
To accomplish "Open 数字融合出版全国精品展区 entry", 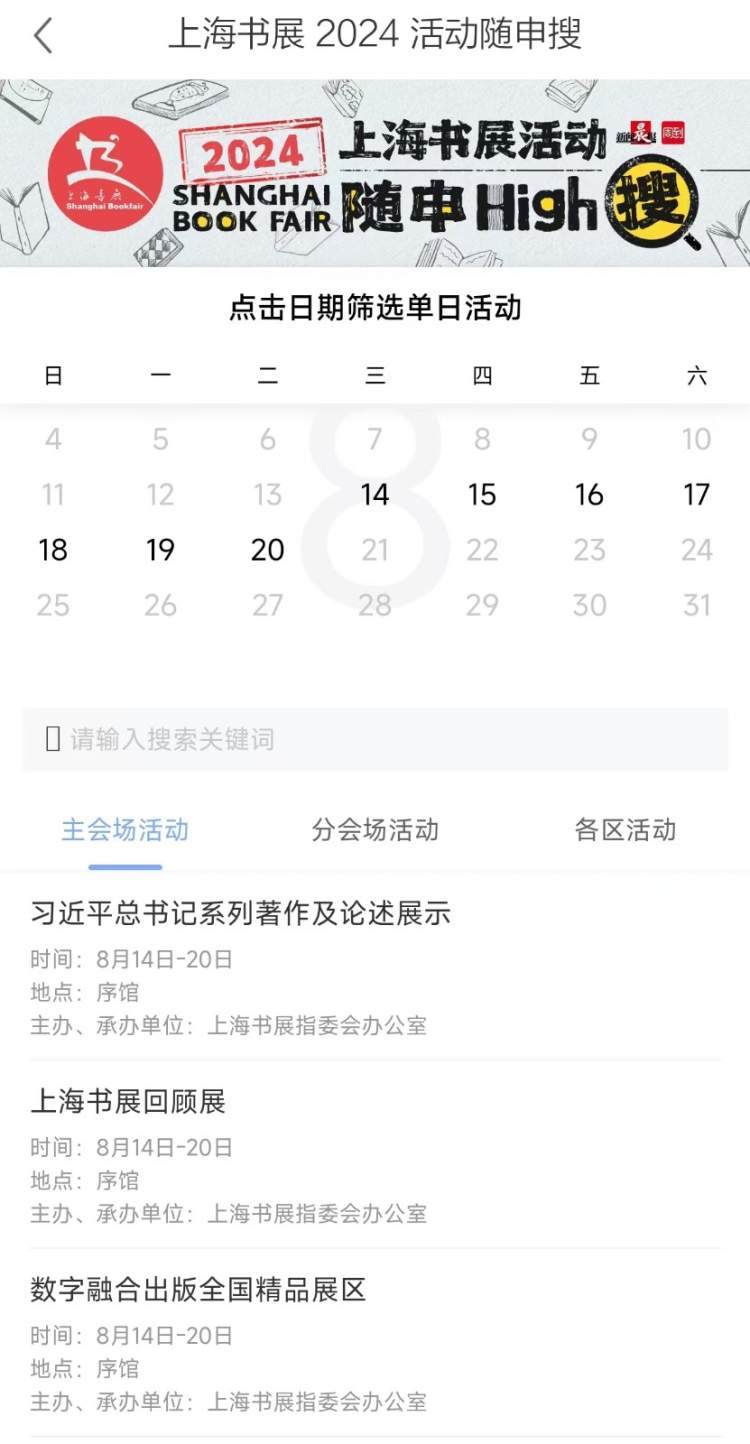I will (x=199, y=1289).
